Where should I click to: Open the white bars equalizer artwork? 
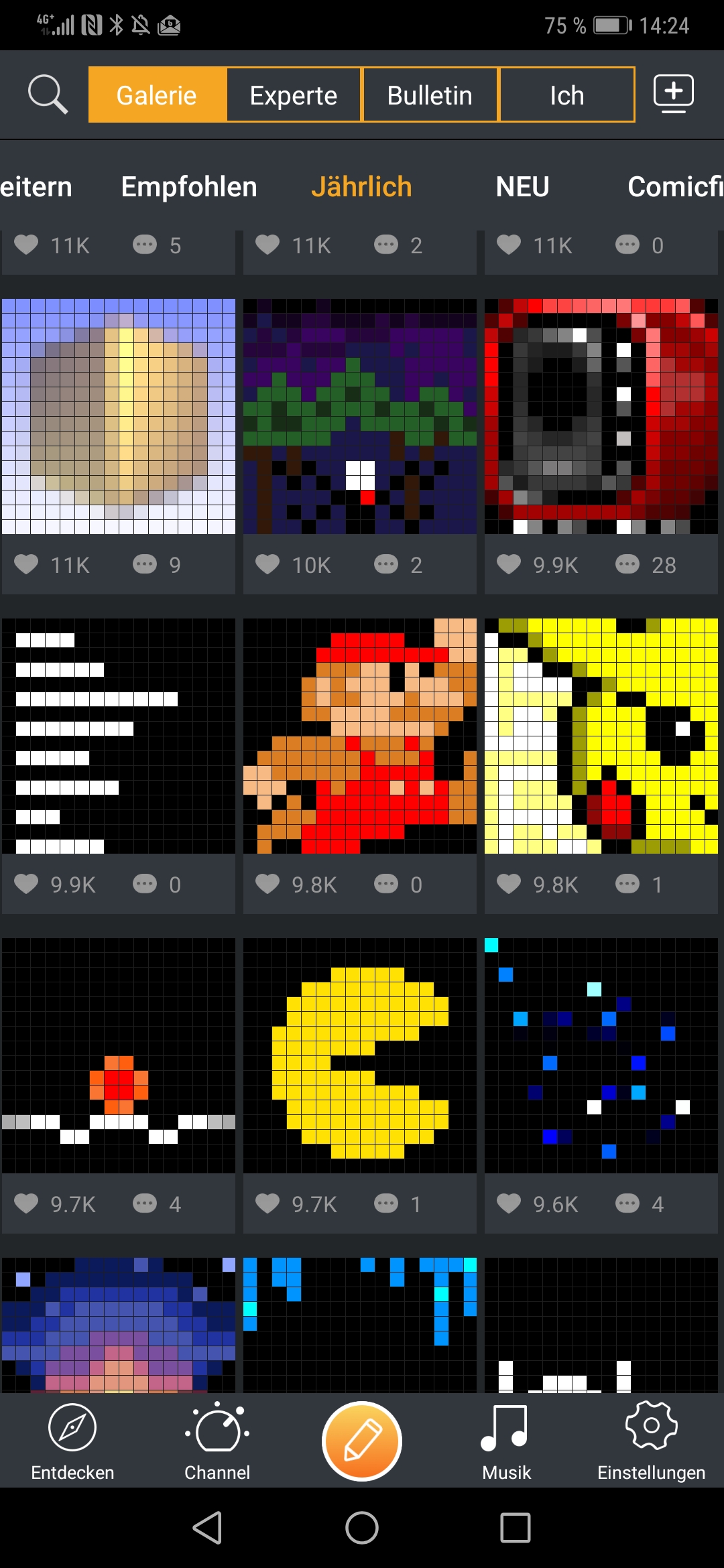(119, 736)
